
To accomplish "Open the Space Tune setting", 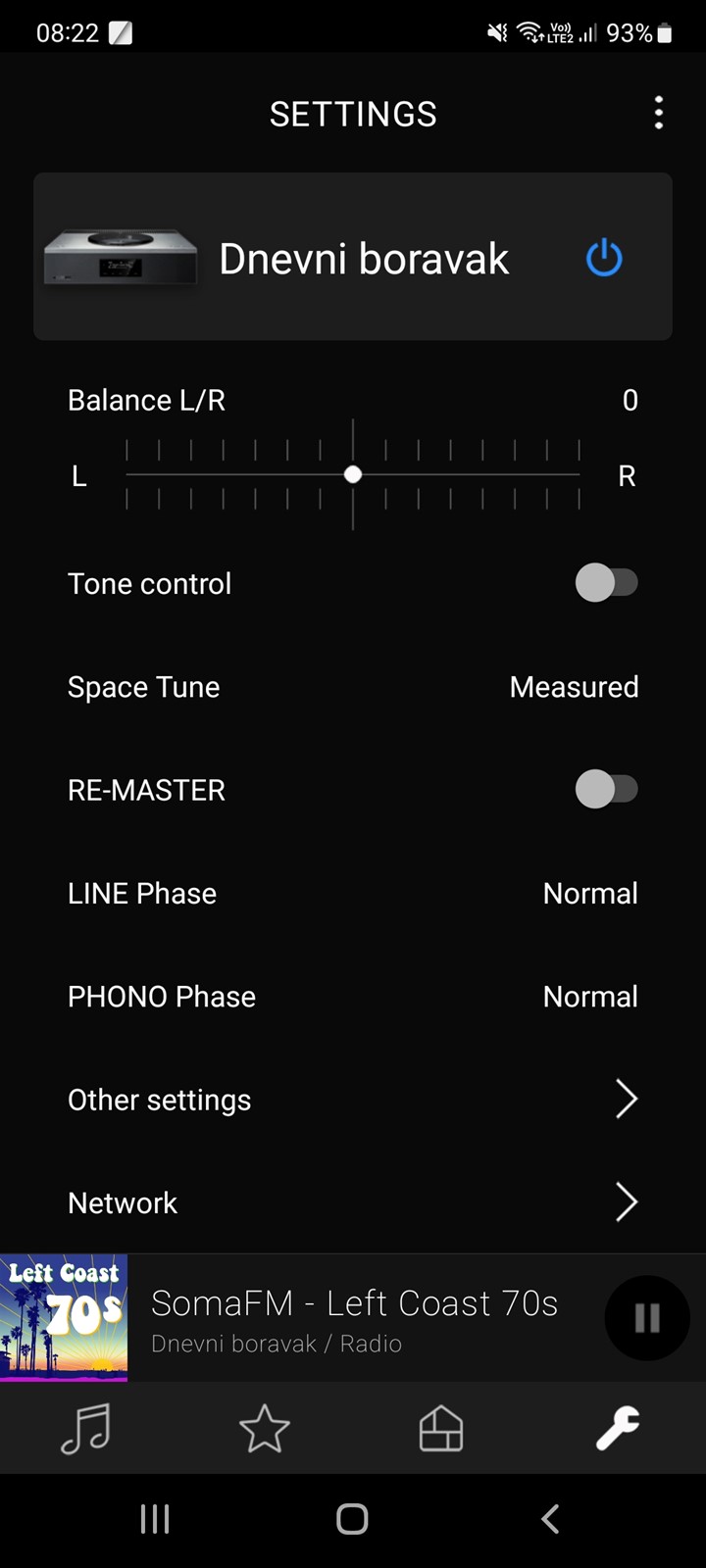I will click(353, 687).
